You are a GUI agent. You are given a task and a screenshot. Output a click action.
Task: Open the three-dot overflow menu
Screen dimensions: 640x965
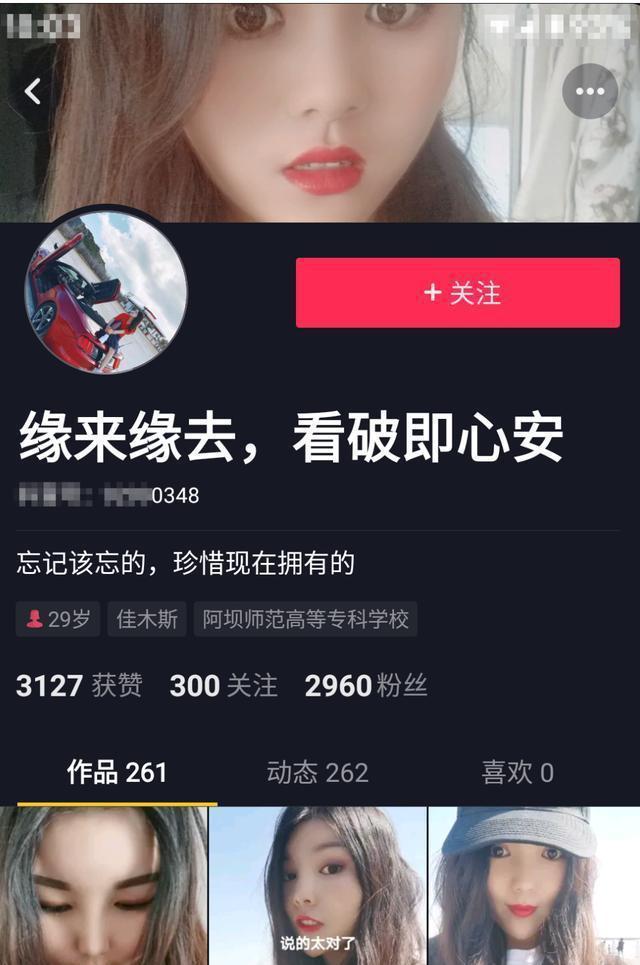590,92
